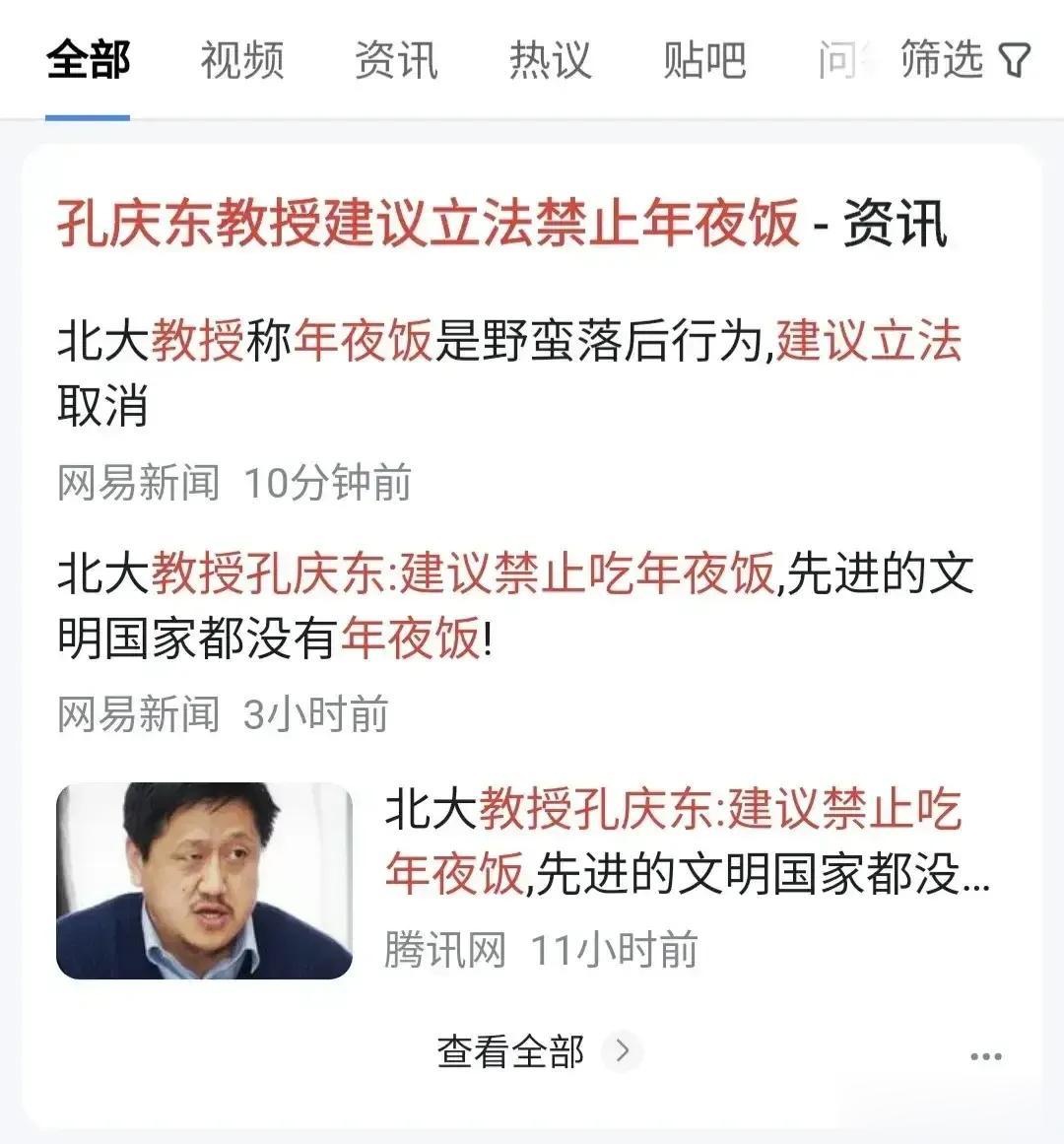1064x1144 pixels.
Task: Open the 孔庆东教授建议立法禁止年夜饭 news heading
Action: click(428, 223)
